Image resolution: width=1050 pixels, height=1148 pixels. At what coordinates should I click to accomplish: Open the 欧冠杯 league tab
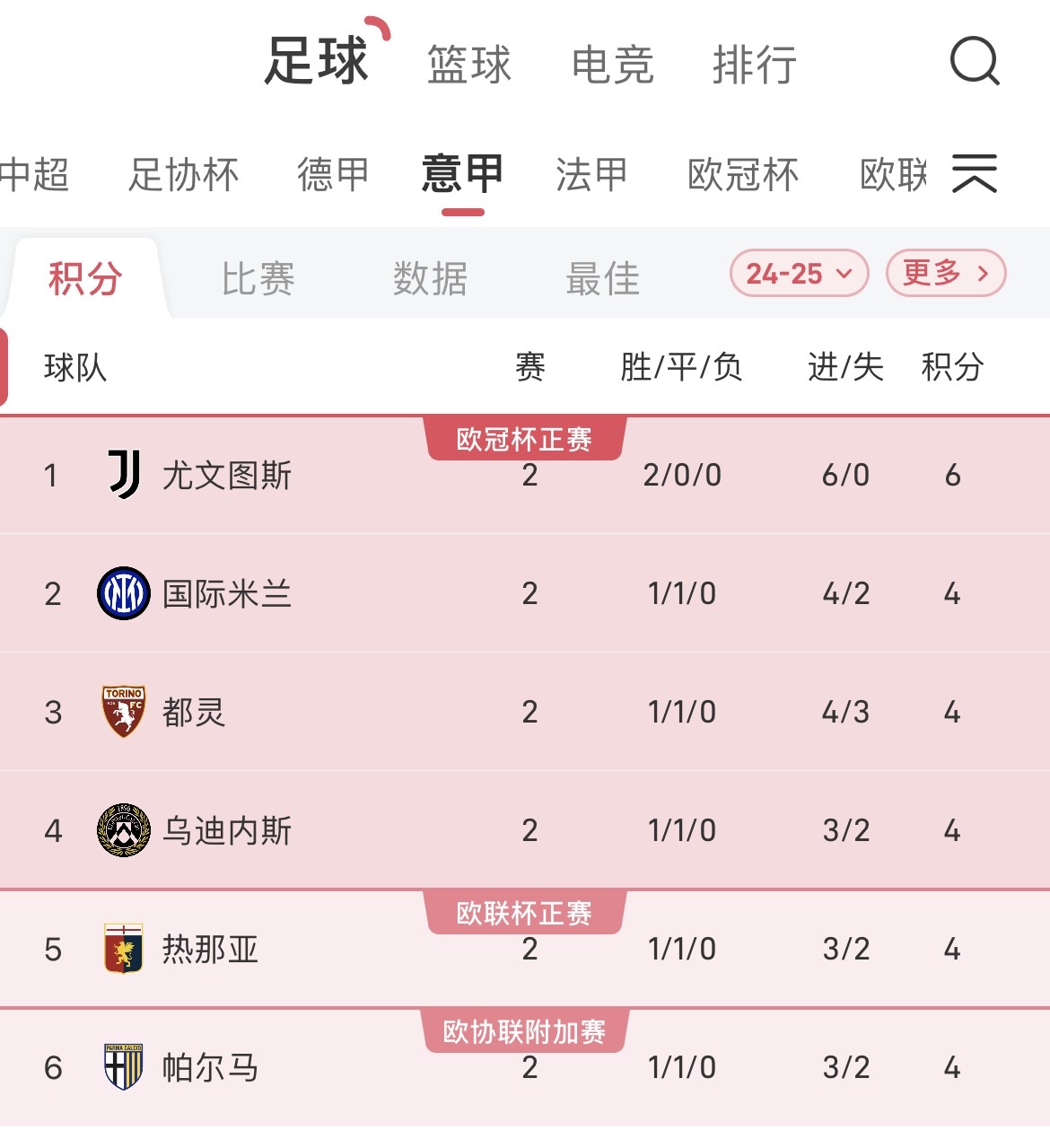click(742, 174)
